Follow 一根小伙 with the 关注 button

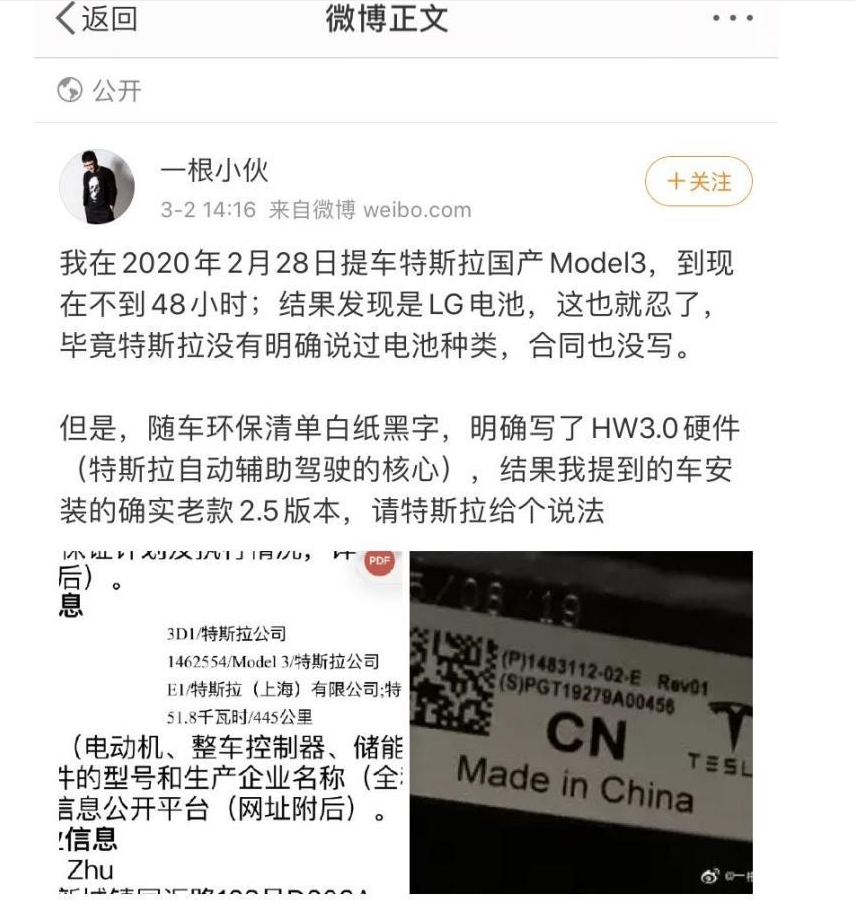pos(698,182)
